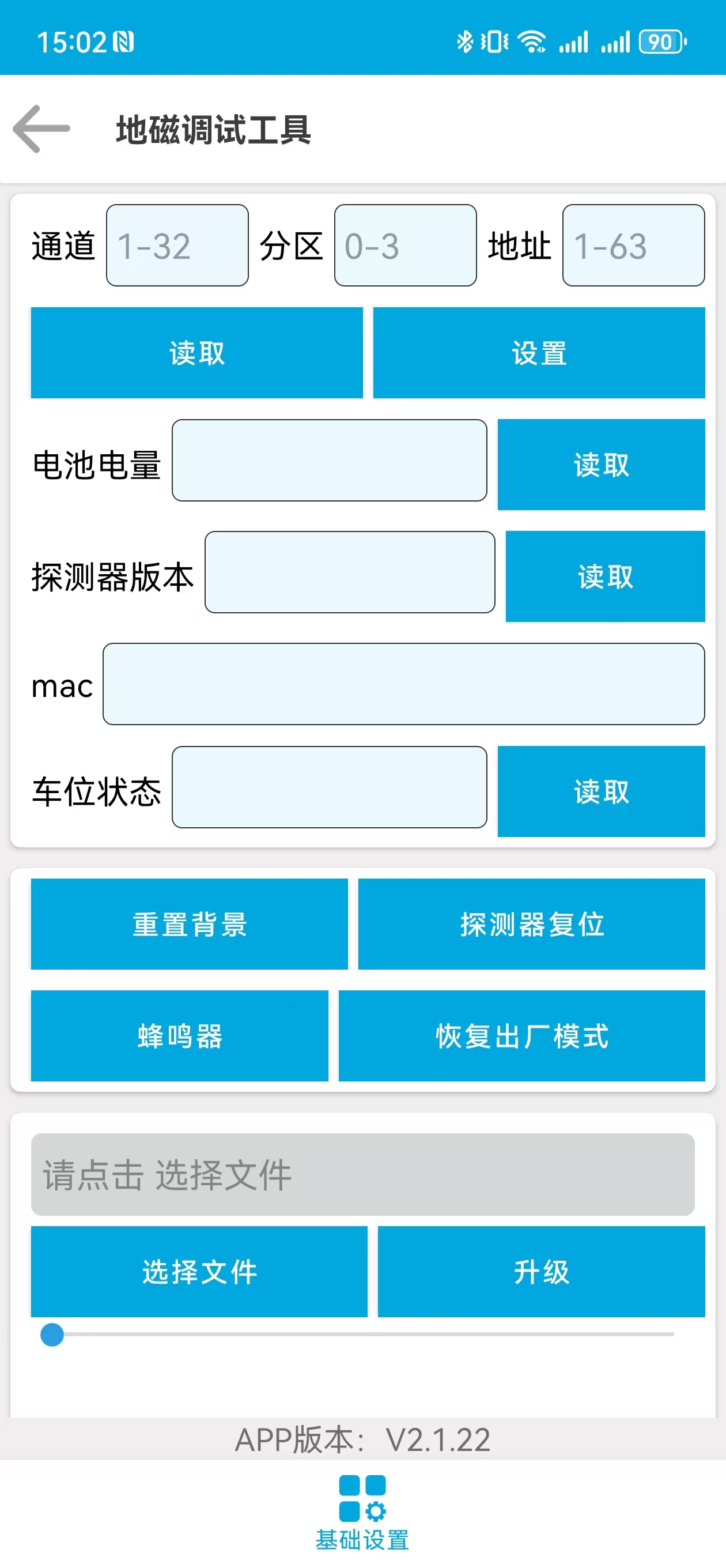
Task: Go back using the arrow icon
Action: point(41,129)
